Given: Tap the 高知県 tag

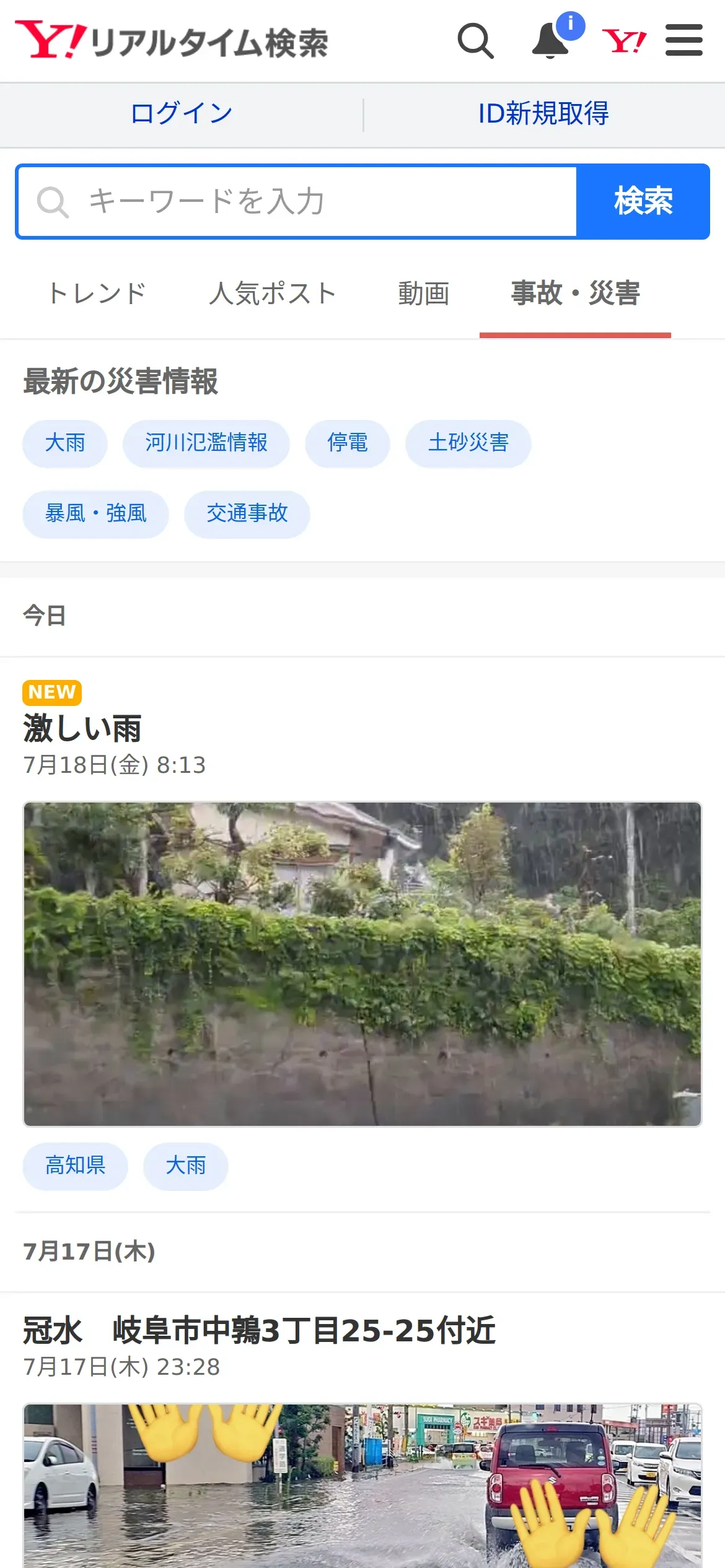Looking at the screenshot, I should 75,1166.
